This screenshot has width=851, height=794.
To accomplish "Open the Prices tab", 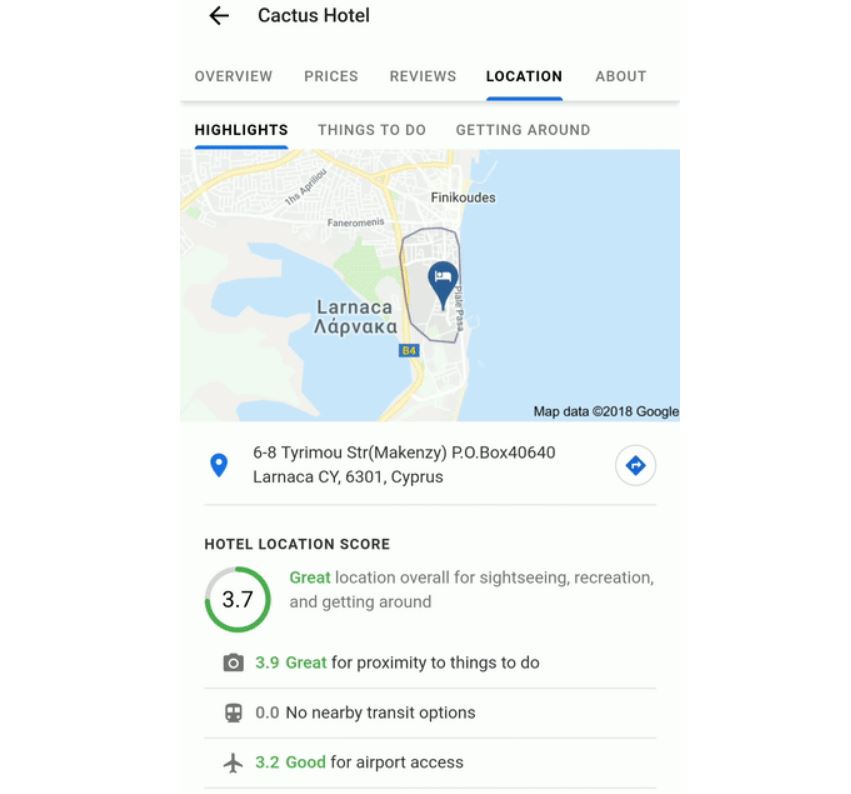I will (x=331, y=76).
